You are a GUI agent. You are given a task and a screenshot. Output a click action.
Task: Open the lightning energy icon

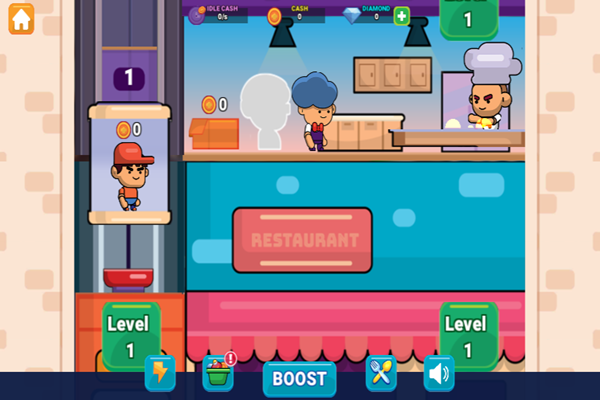click(160, 373)
